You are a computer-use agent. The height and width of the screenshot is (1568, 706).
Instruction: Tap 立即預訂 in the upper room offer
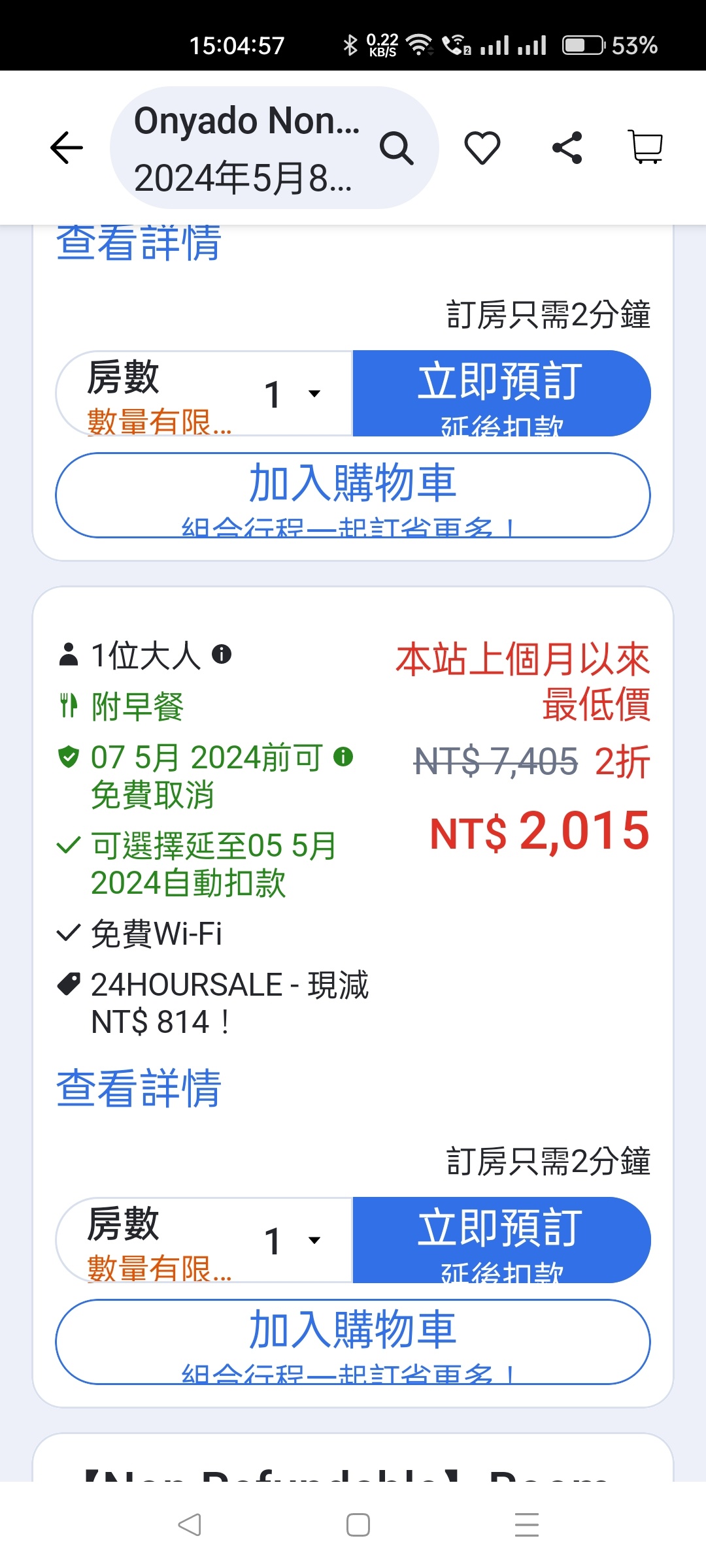[501, 393]
